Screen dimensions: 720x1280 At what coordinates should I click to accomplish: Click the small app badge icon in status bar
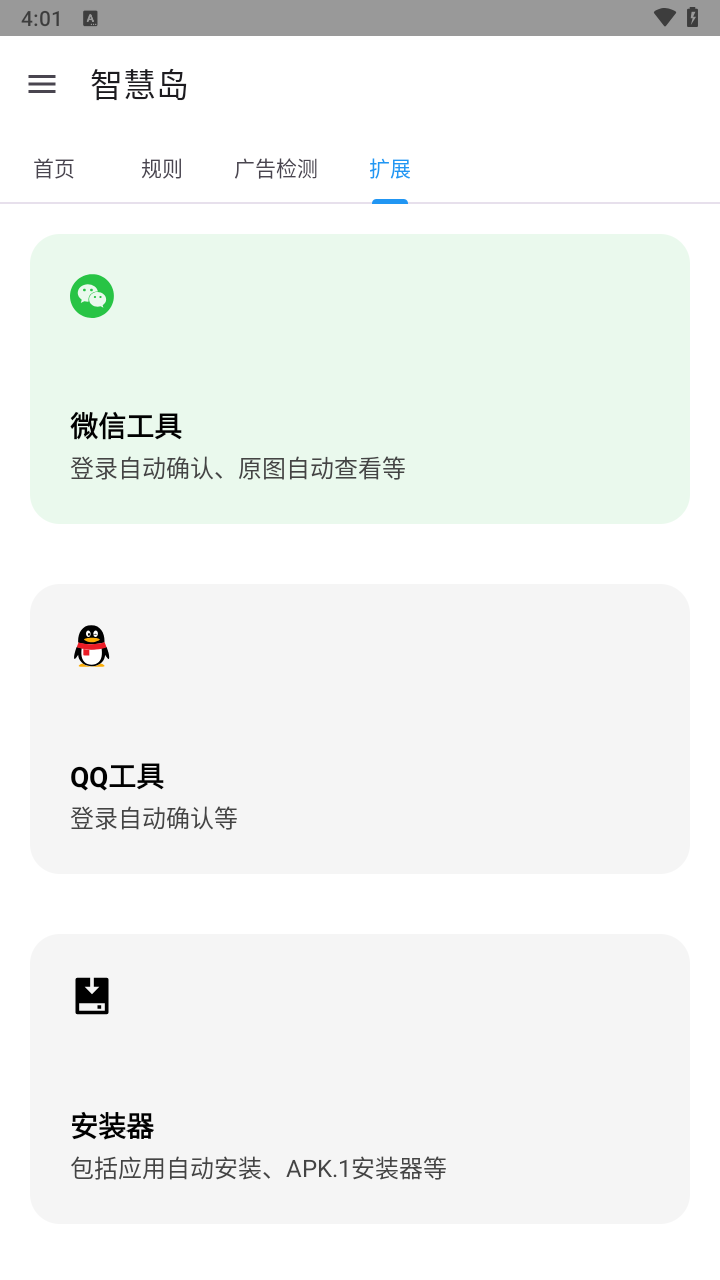coord(93,17)
